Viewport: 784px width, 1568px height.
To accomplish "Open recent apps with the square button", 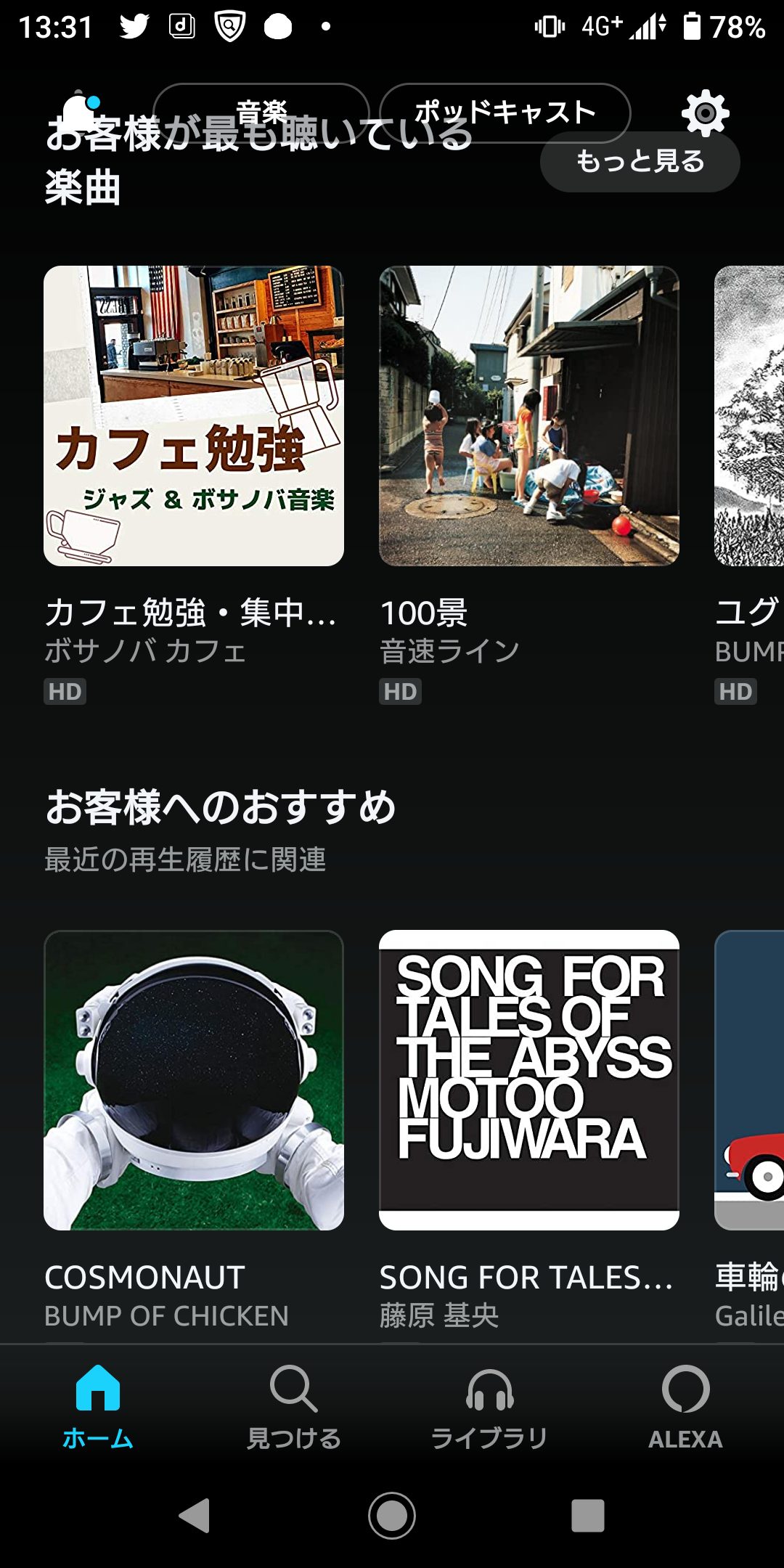I will pyautogui.click(x=588, y=1516).
